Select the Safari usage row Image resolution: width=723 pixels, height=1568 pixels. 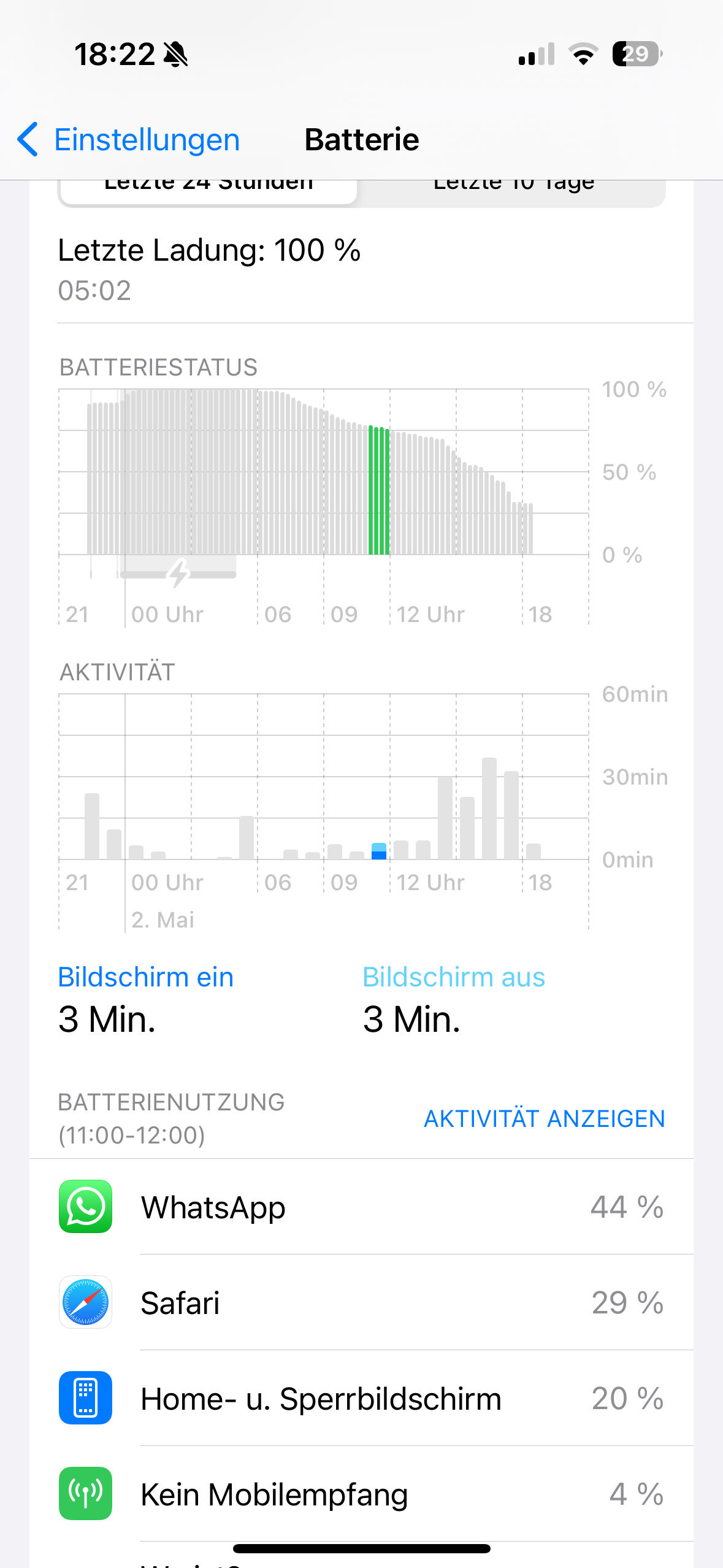361,1302
